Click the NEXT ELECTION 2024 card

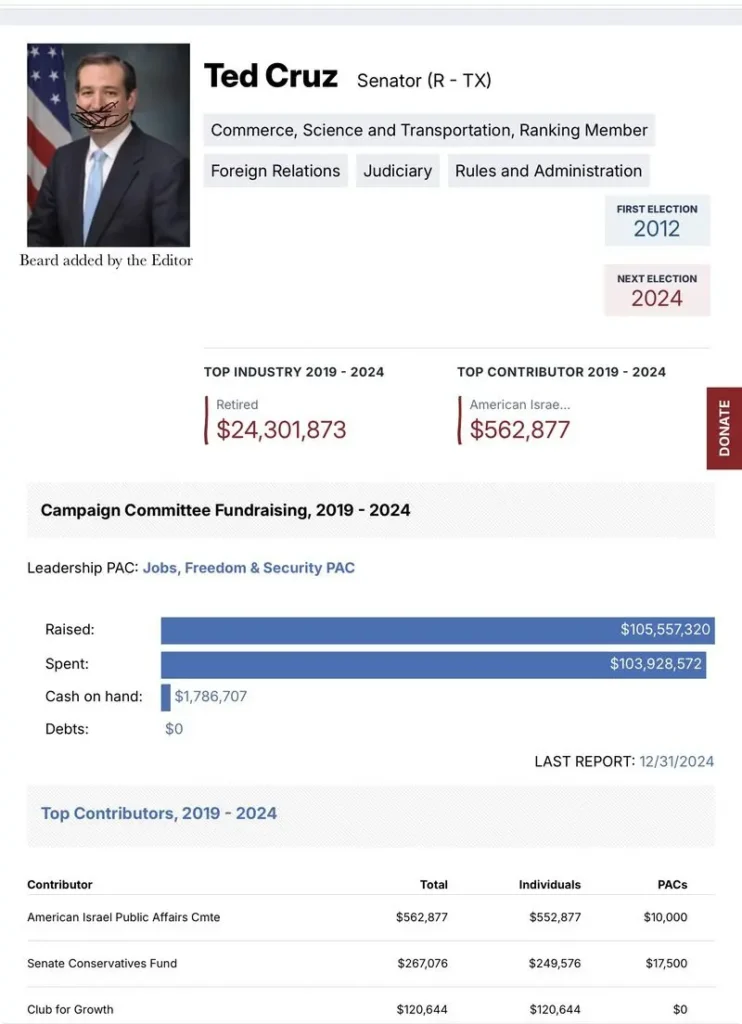coord(657,290)
